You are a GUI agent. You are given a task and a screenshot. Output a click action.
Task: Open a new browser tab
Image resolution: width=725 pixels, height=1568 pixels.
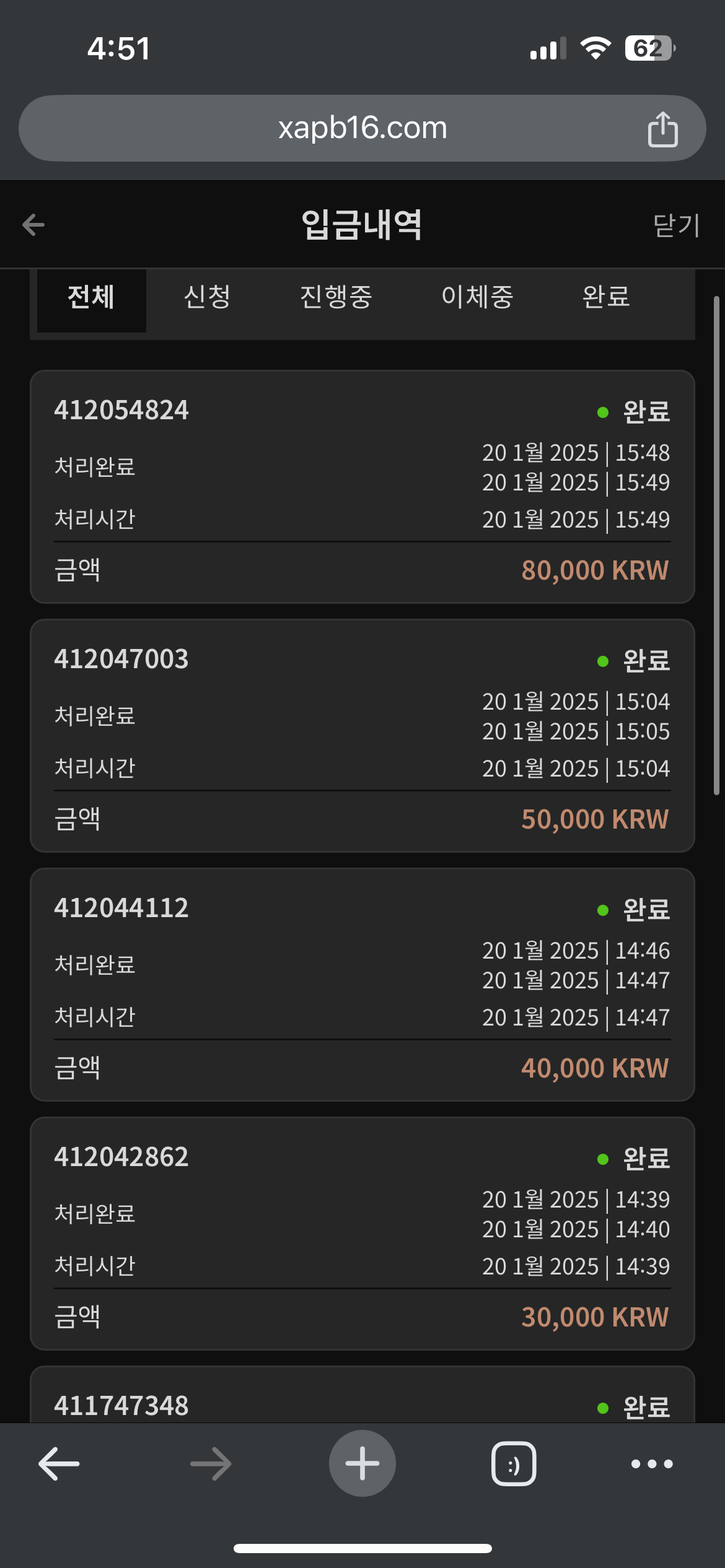point(362,1464)
